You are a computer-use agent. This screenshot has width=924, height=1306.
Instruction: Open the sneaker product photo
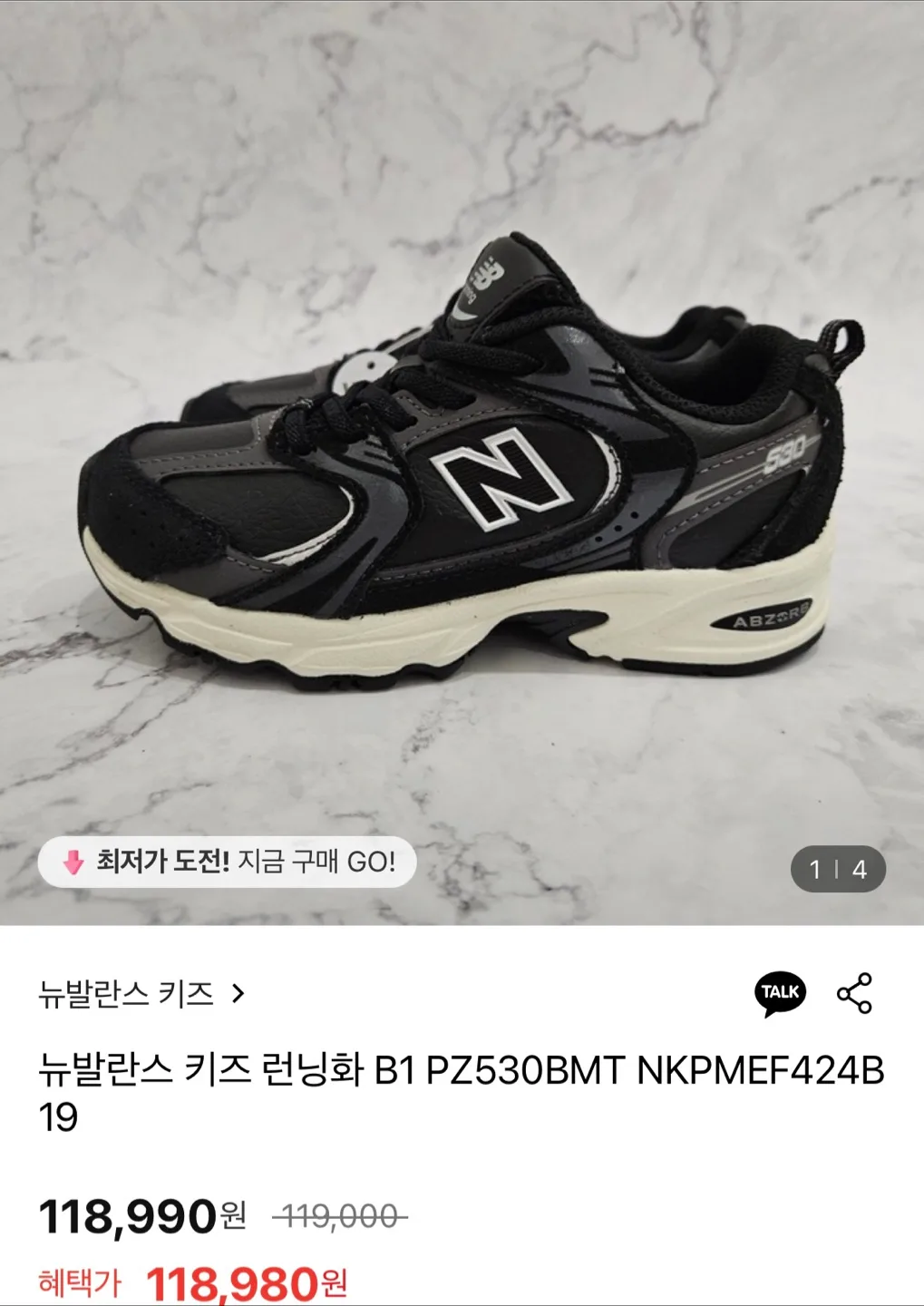(x=462, y=463)
